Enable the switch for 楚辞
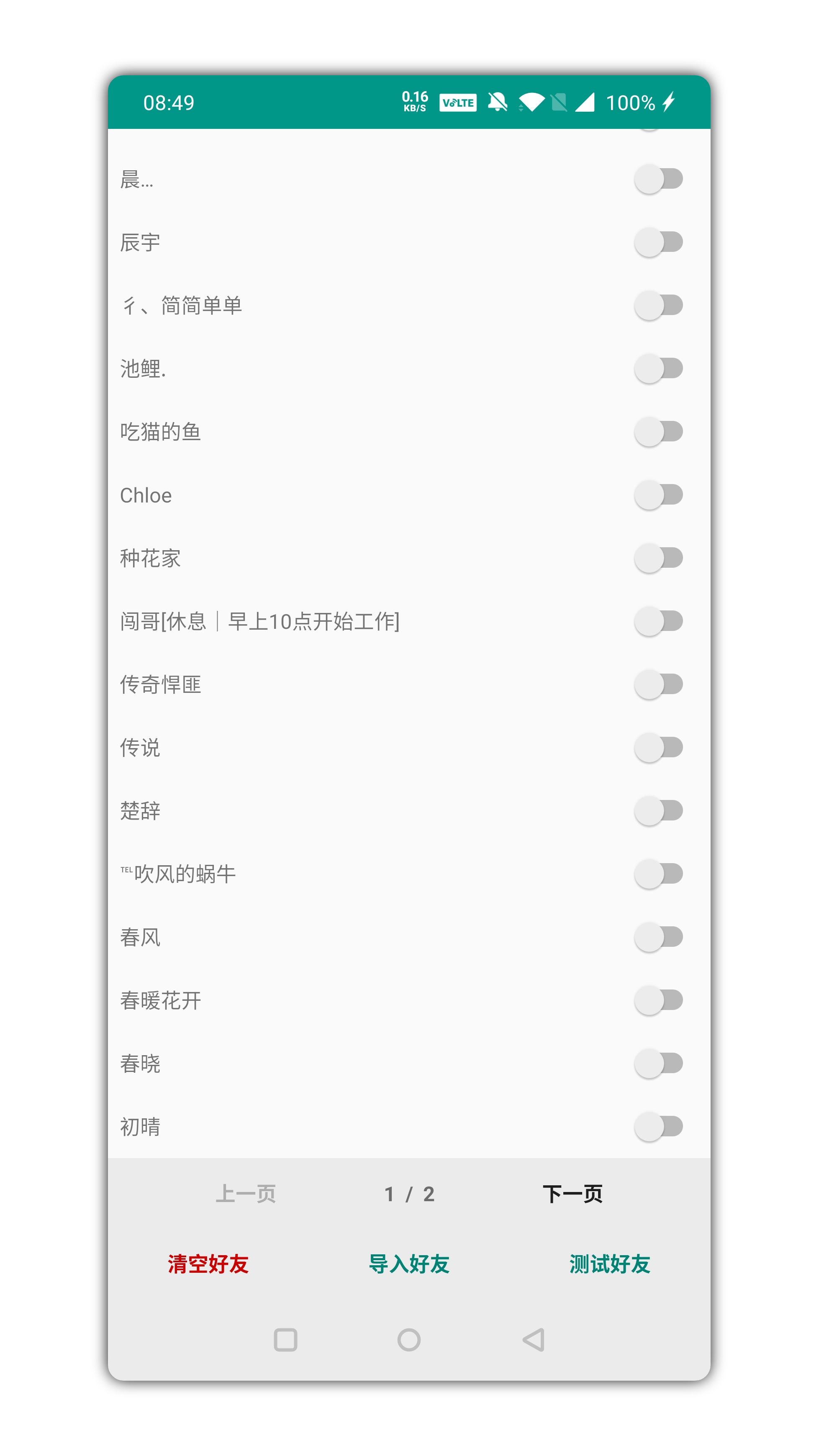The width and height of the screenshot is (819, 1456). (x=658, y=811)
